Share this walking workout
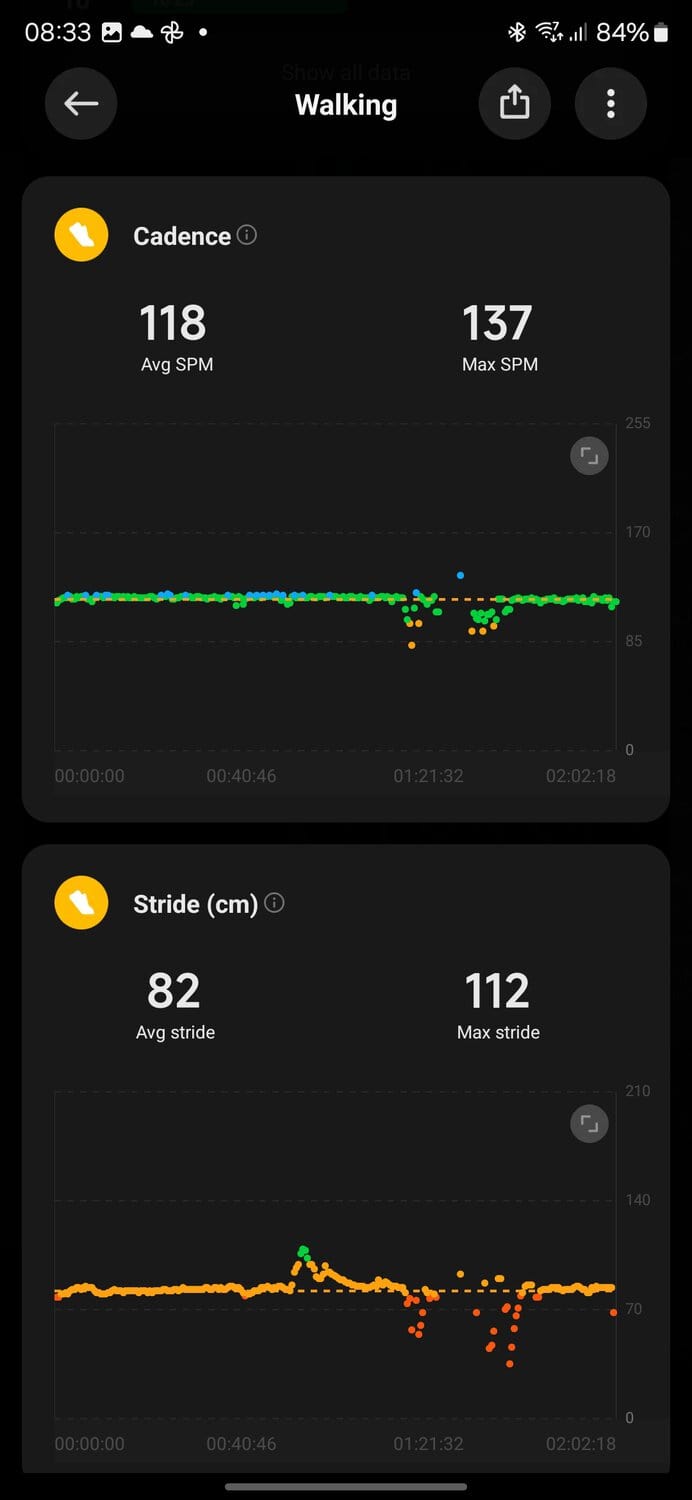 (x=515, y=104)
